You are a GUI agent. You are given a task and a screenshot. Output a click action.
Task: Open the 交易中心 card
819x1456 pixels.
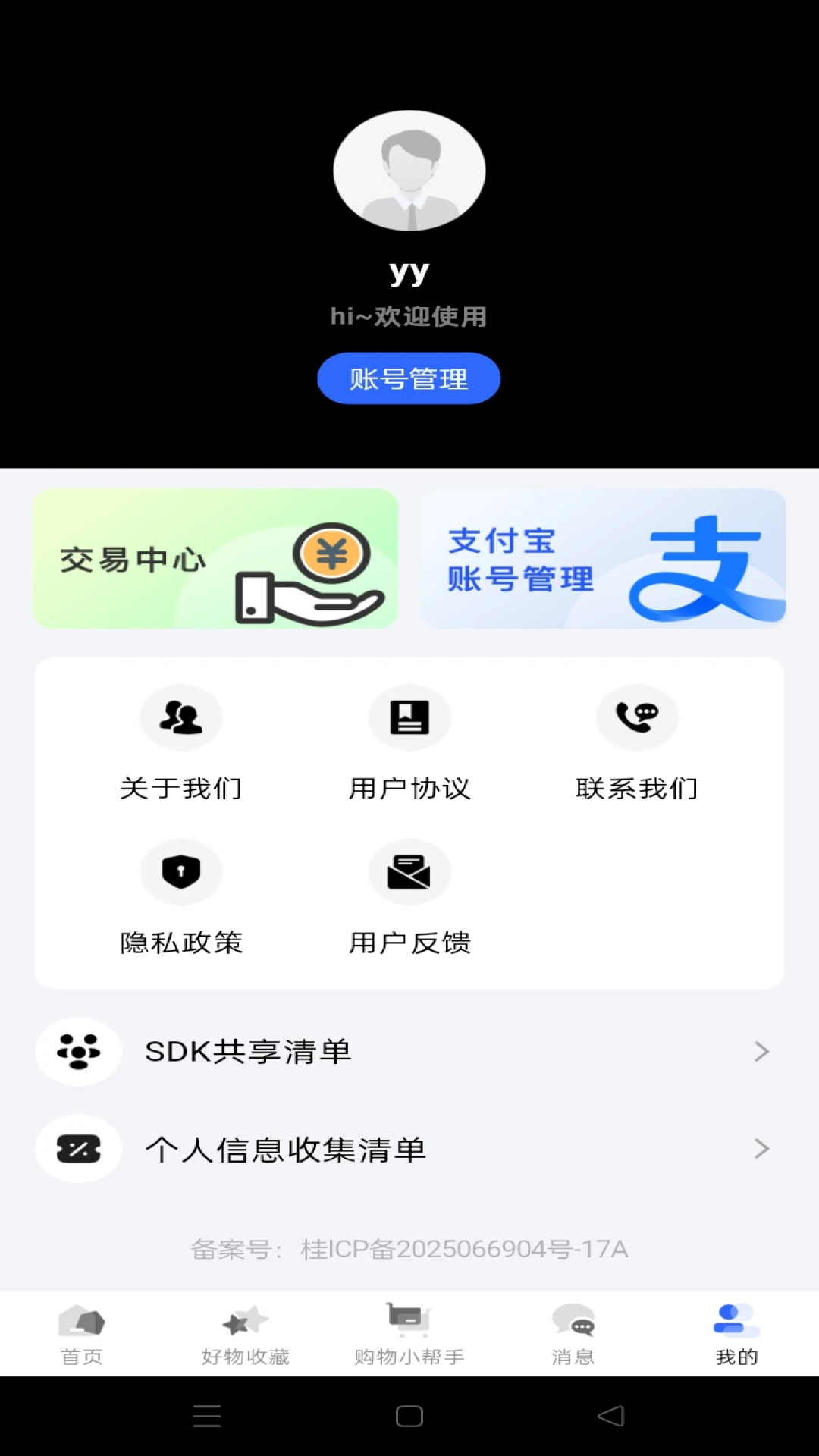[215, 559]
